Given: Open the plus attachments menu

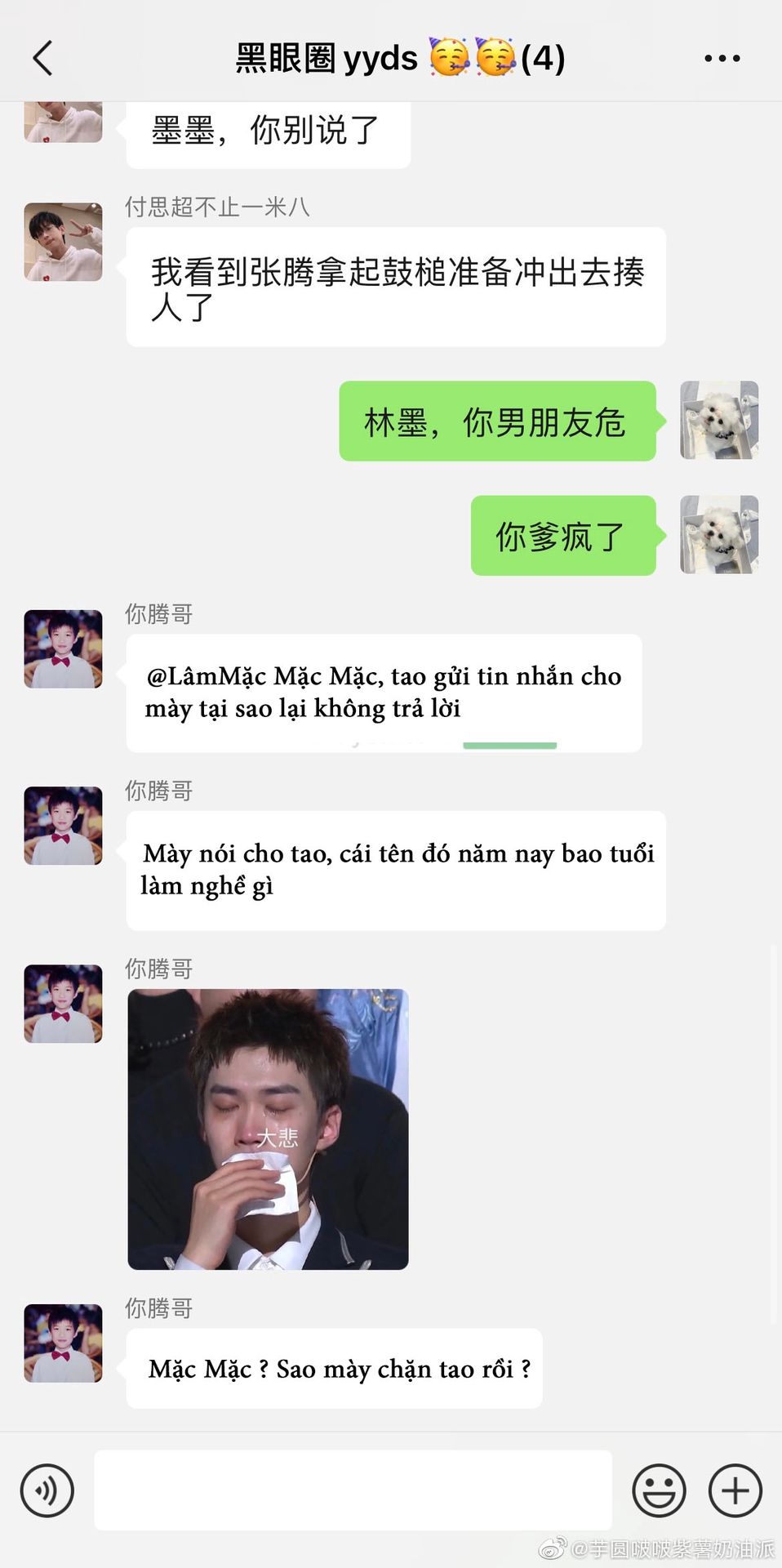Looking at the screenshot, I should 735,1490.
